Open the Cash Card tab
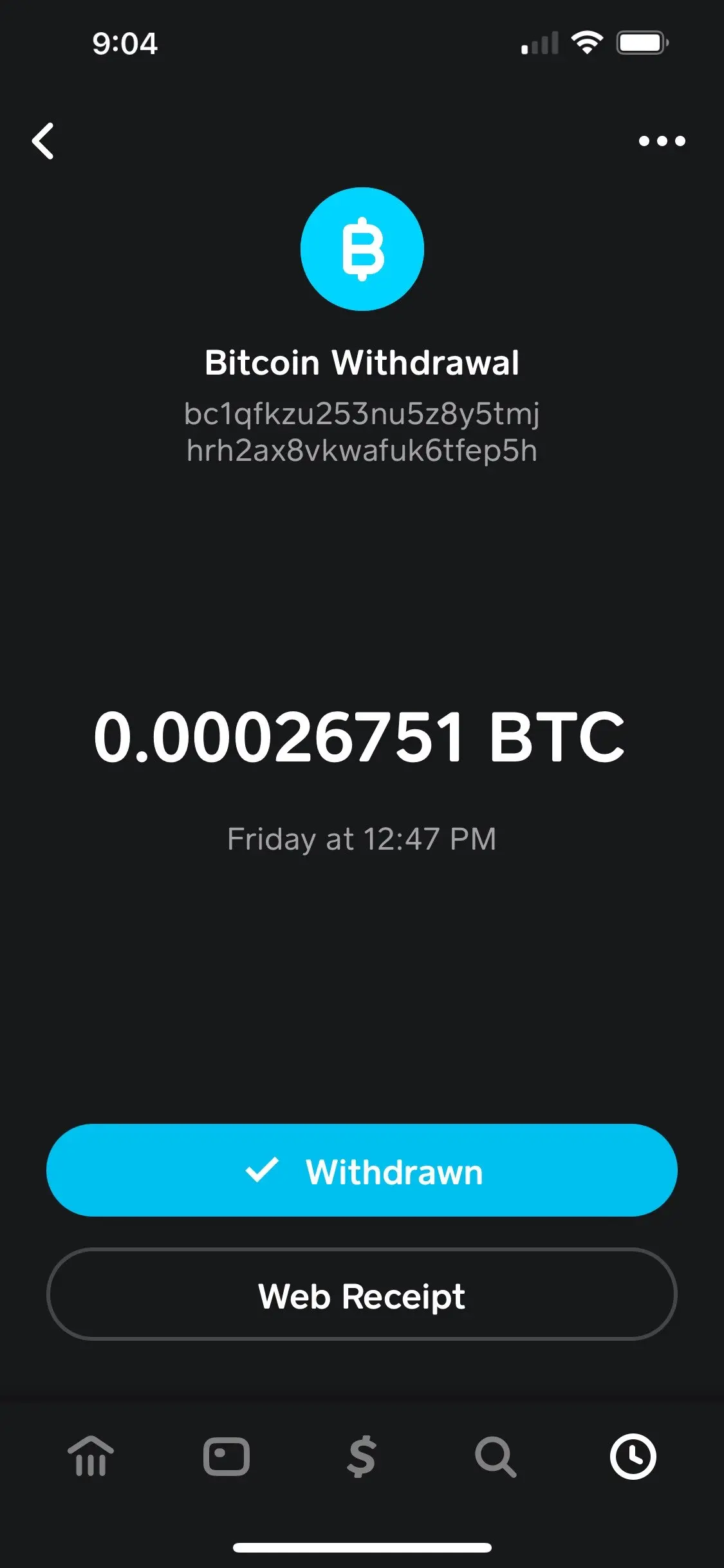Viewport: 724px width, 1568px height. pos(227,1456)
